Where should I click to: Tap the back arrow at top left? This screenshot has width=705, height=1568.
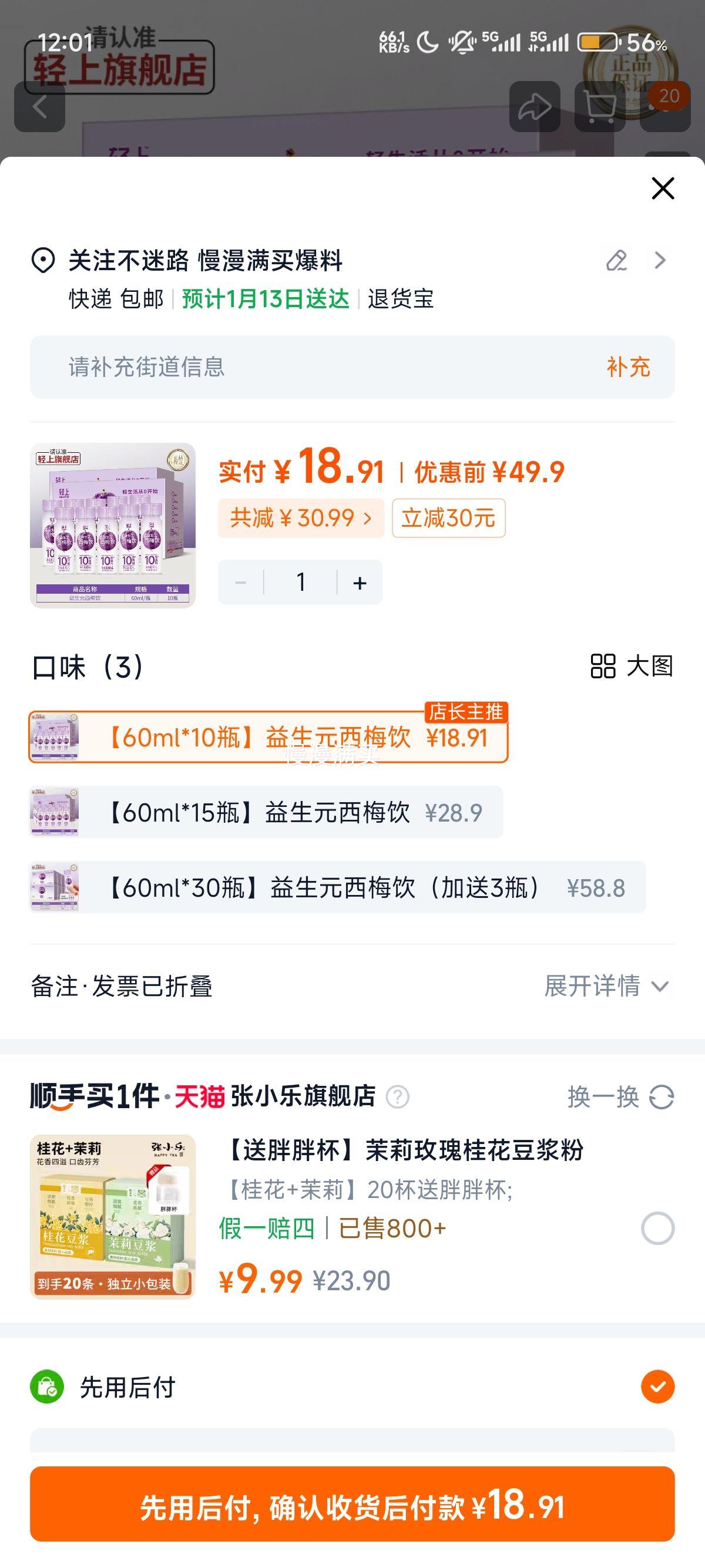pos(40,106)
